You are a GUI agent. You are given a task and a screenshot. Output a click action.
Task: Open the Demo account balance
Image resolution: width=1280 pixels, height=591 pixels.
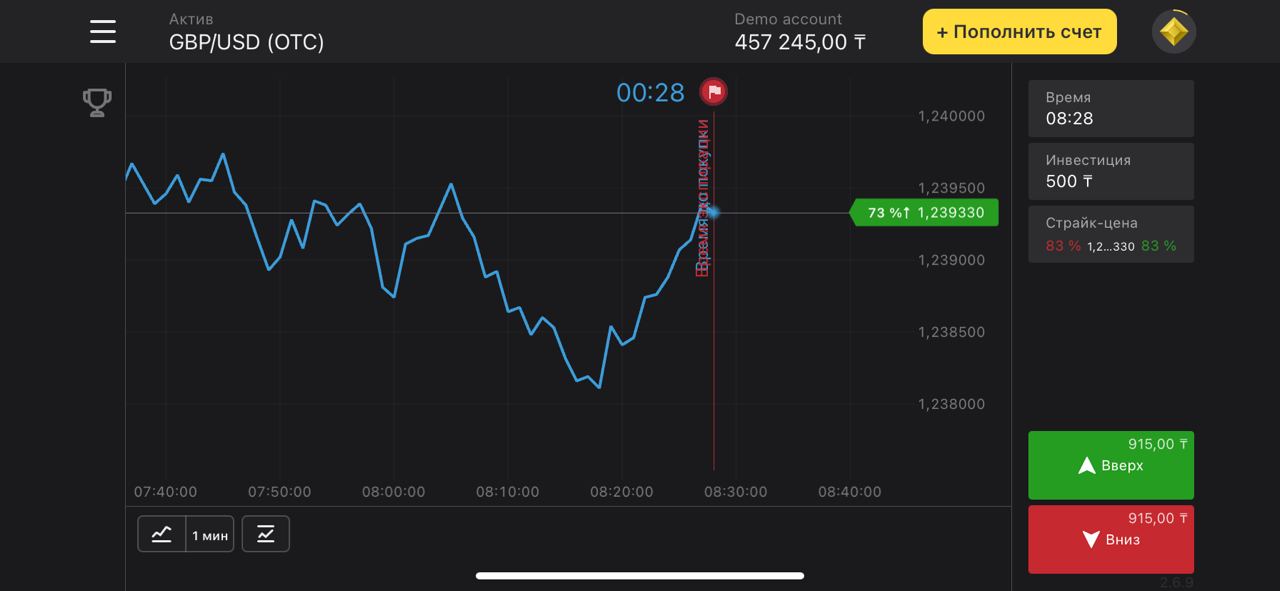click(799, 32)
